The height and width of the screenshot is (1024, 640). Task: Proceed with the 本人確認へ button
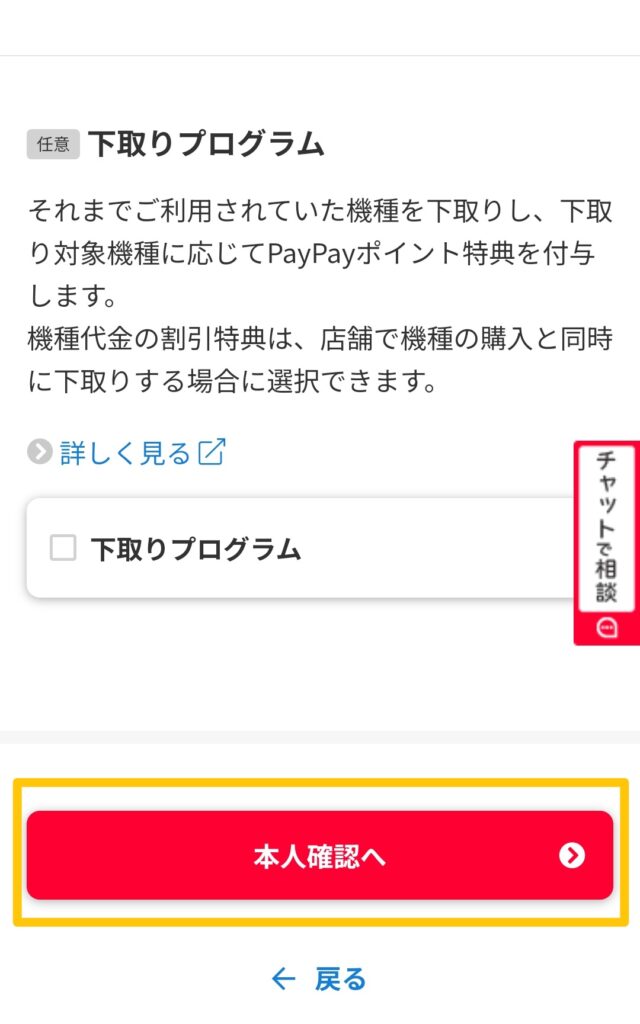click(320, 855)
